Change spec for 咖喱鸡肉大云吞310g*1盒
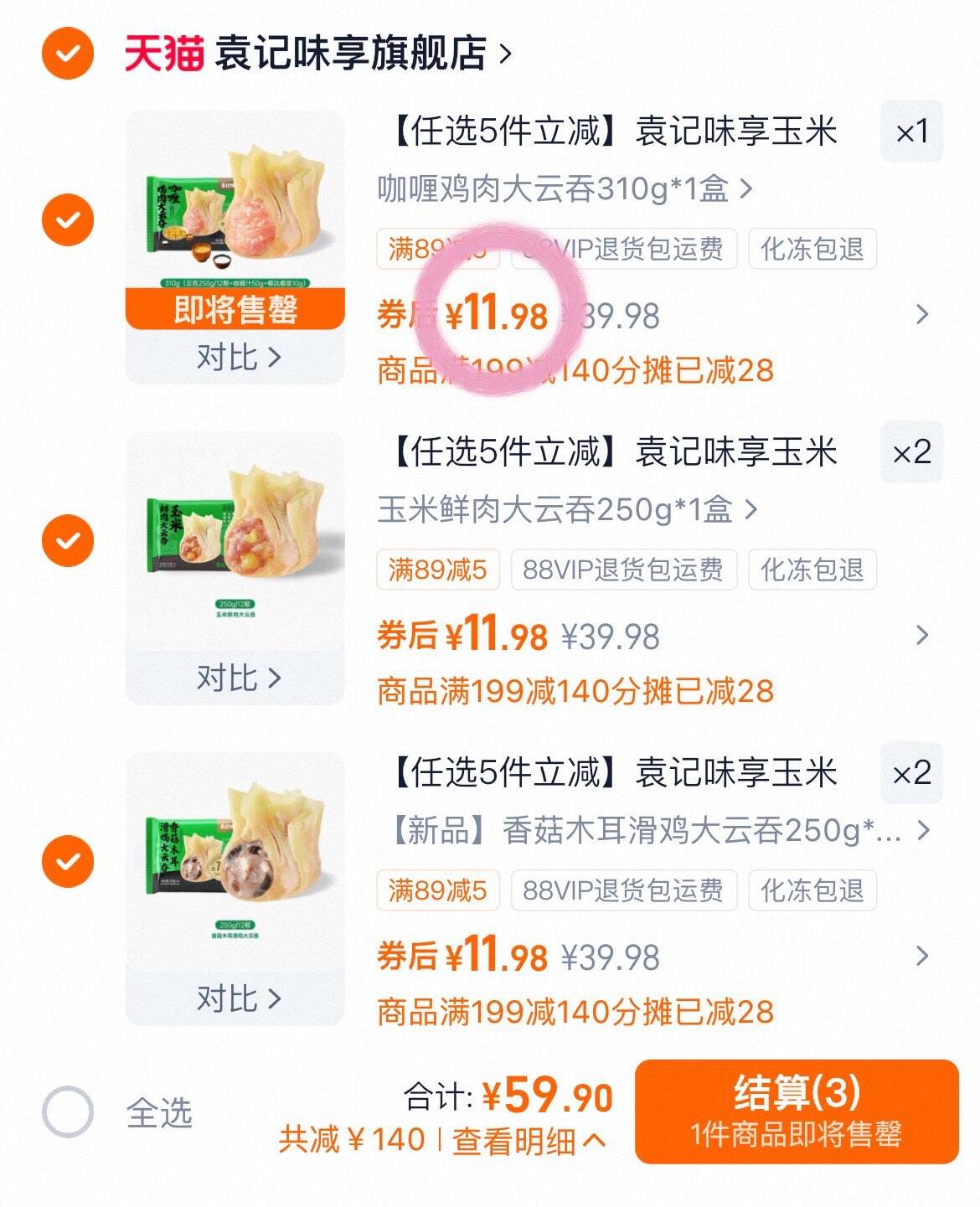Screen dimensions: 980x1207 (x=565, y=189)
